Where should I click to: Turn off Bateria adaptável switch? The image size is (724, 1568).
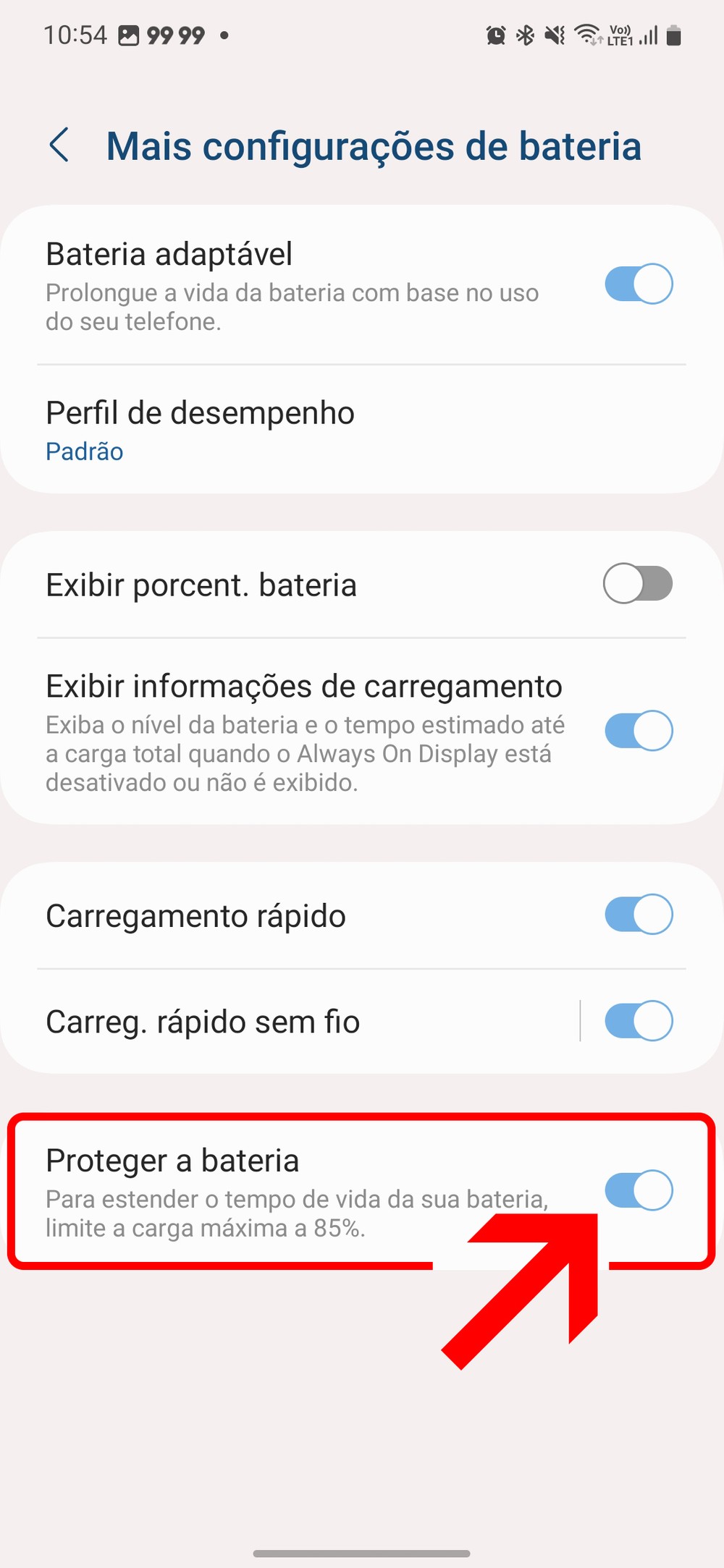[x=638, y=284]
